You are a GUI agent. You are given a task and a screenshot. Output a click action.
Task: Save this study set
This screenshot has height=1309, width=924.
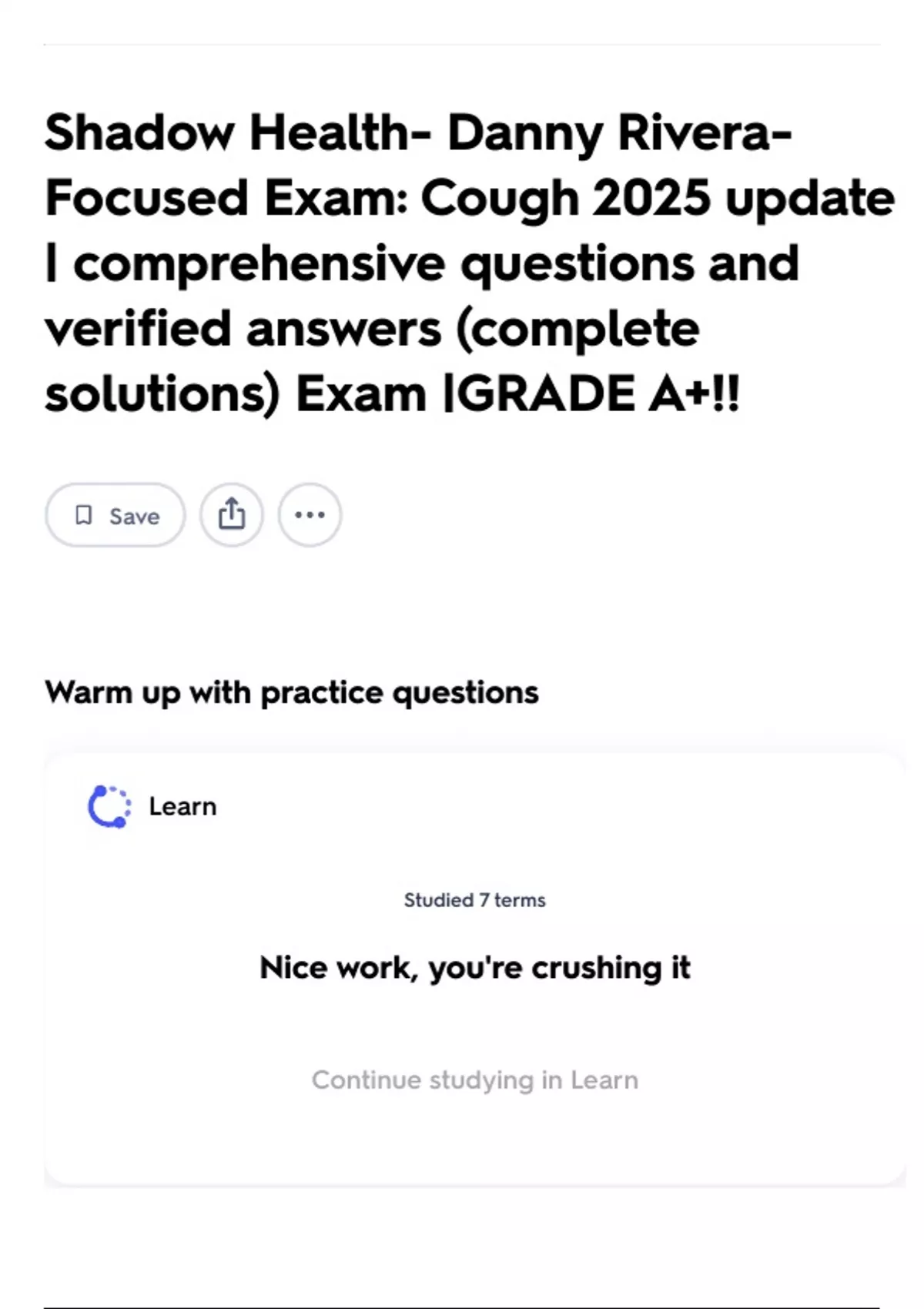(x=115, y=515)
